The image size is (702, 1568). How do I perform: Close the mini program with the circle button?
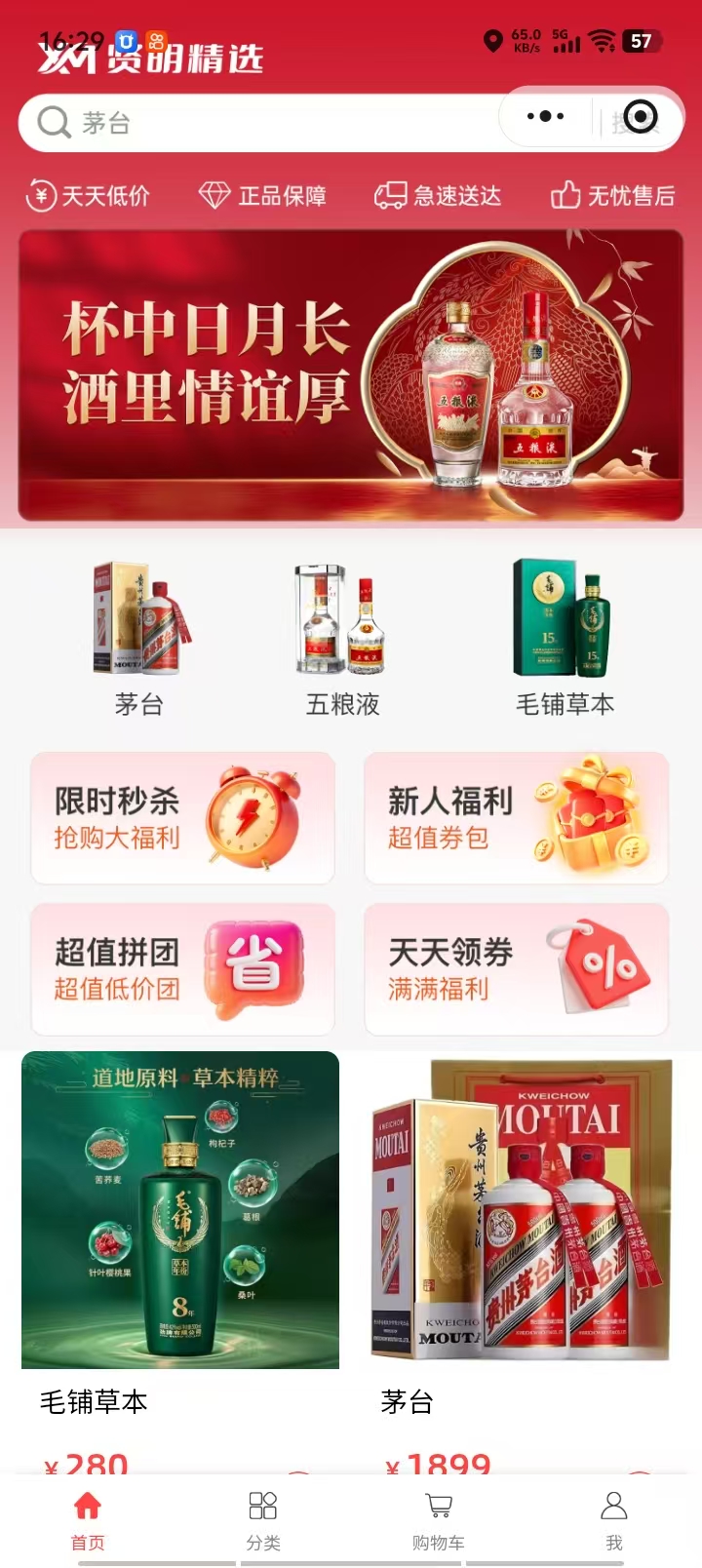[640, 117]
